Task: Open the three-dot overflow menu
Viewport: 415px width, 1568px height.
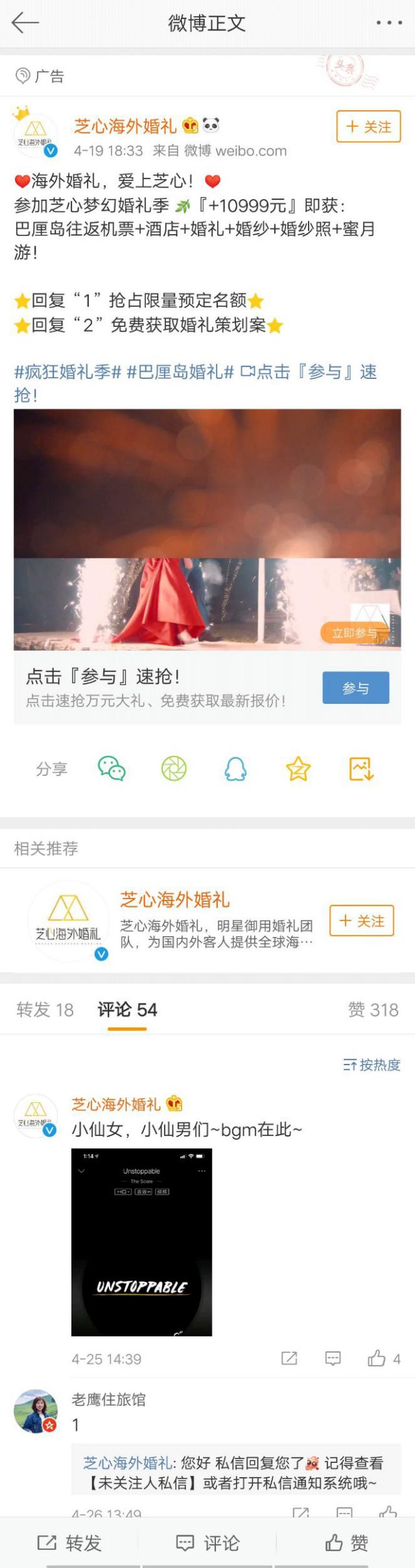Action: [389, 23]
